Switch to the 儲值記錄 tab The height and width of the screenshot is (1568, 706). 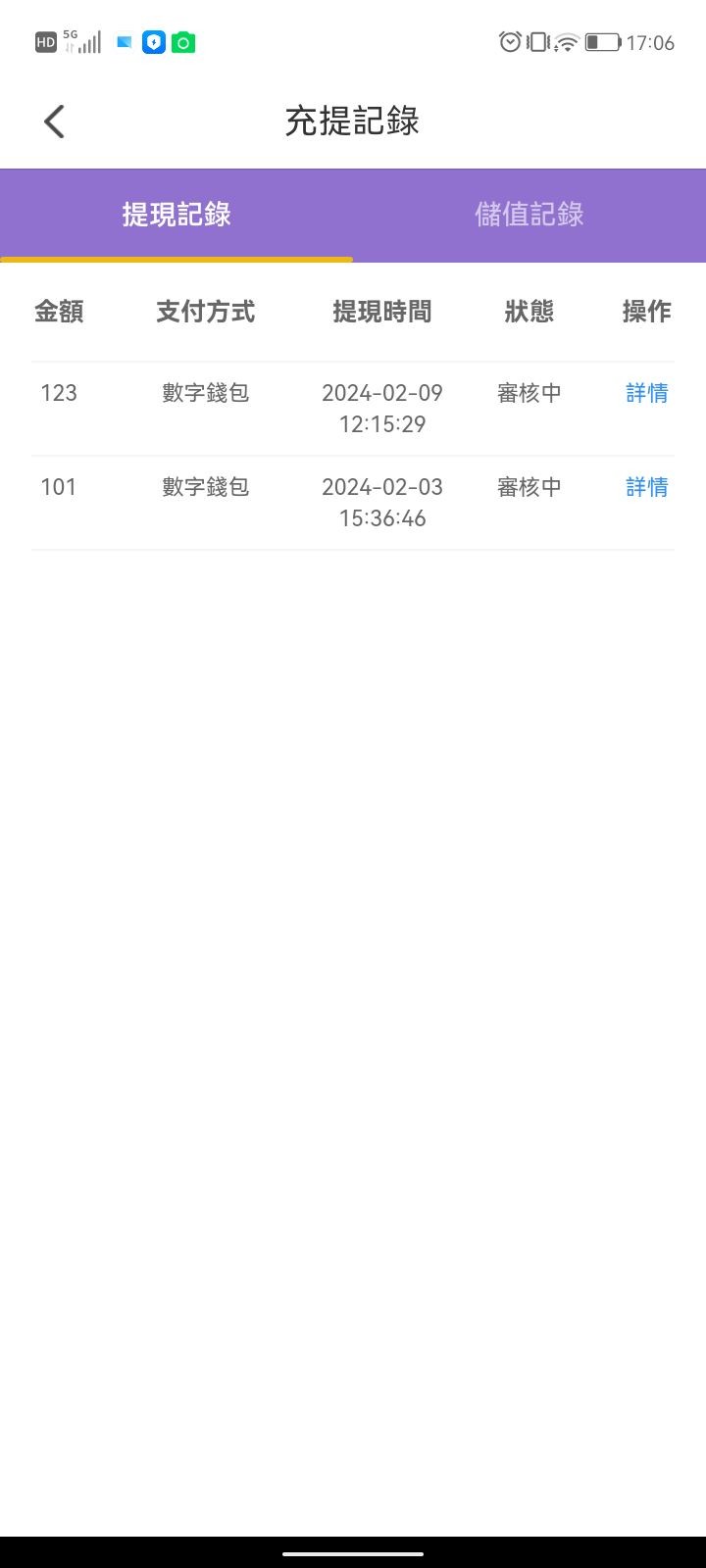tap(529, 215)
